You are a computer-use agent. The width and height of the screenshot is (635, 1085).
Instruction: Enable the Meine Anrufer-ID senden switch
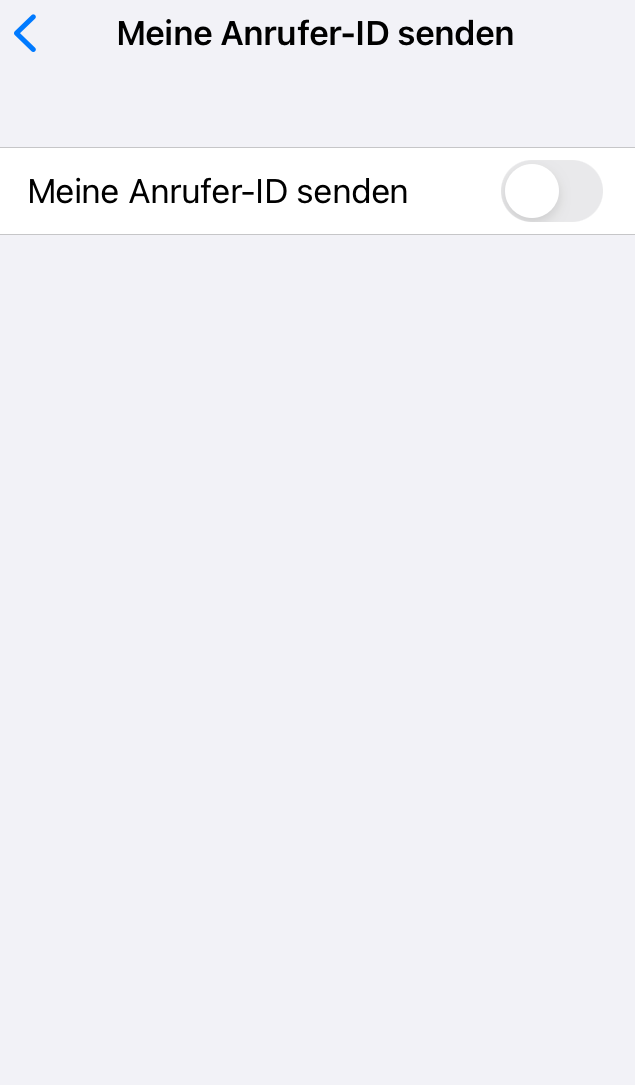click(551, 191)
